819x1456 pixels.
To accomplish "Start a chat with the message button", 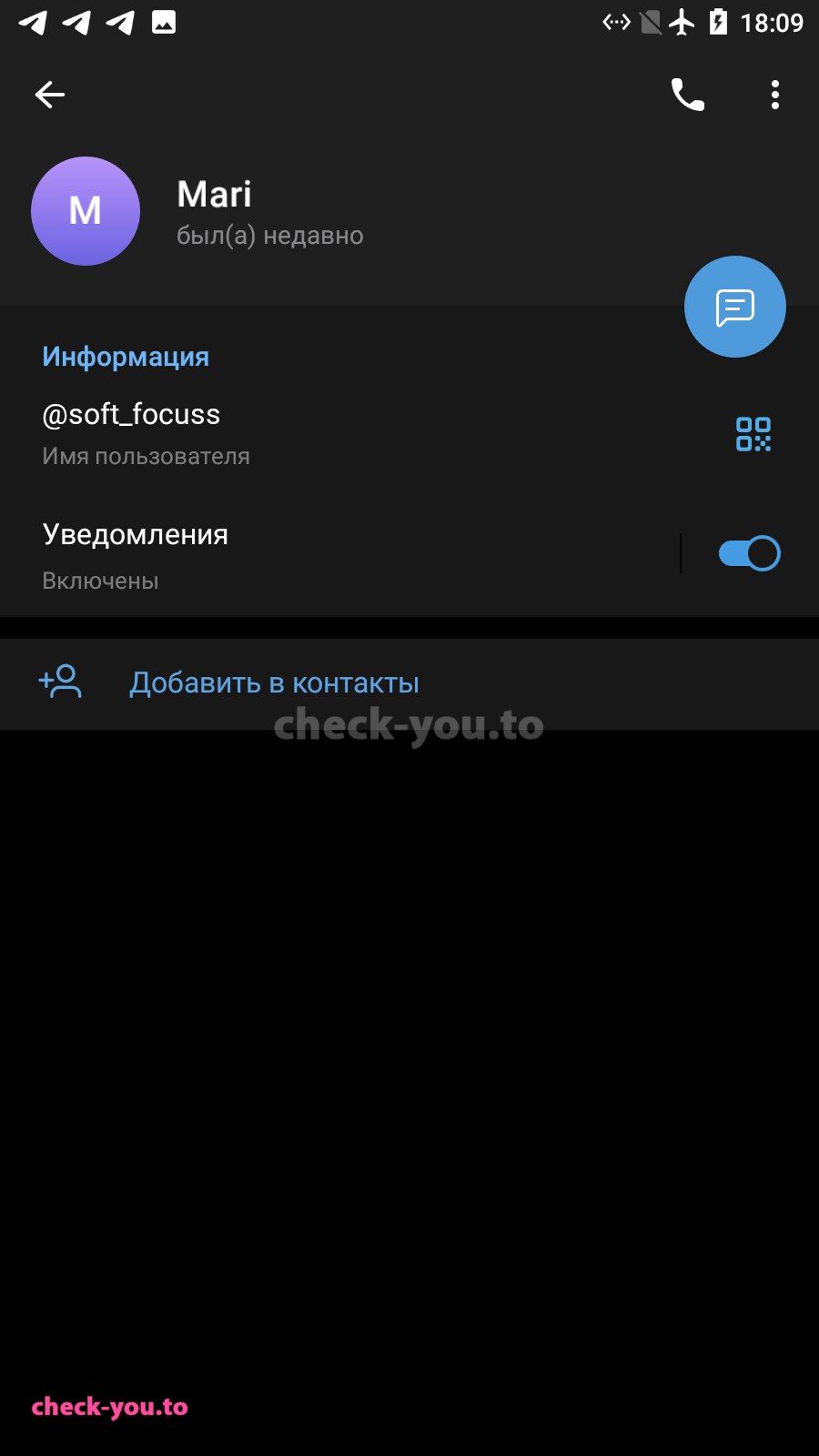I will click(735, 307).
